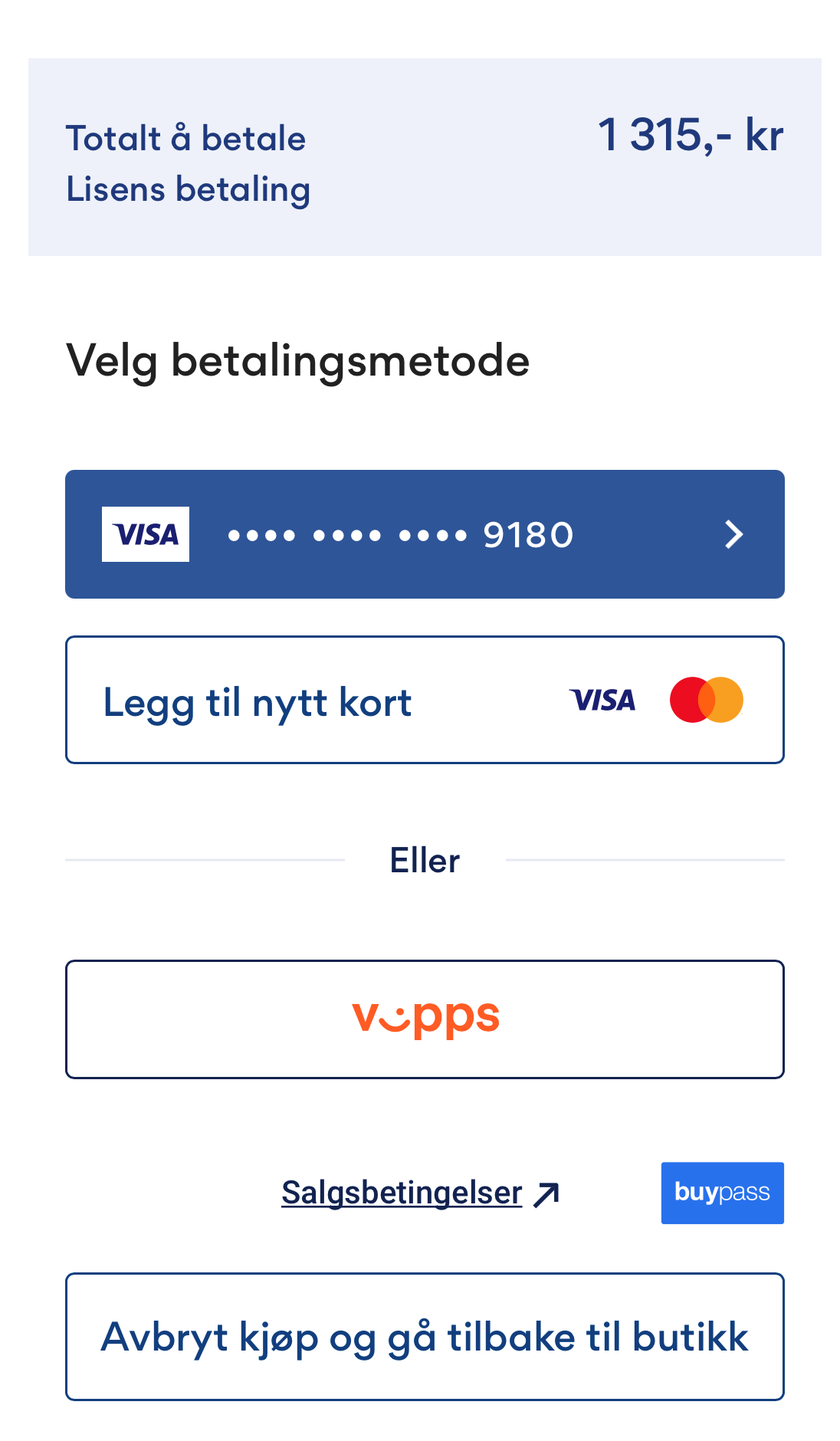840x1441 pixels.
Task: Click the external-link arrow beside Salgsbetingelser
Action: point(546,1193)
